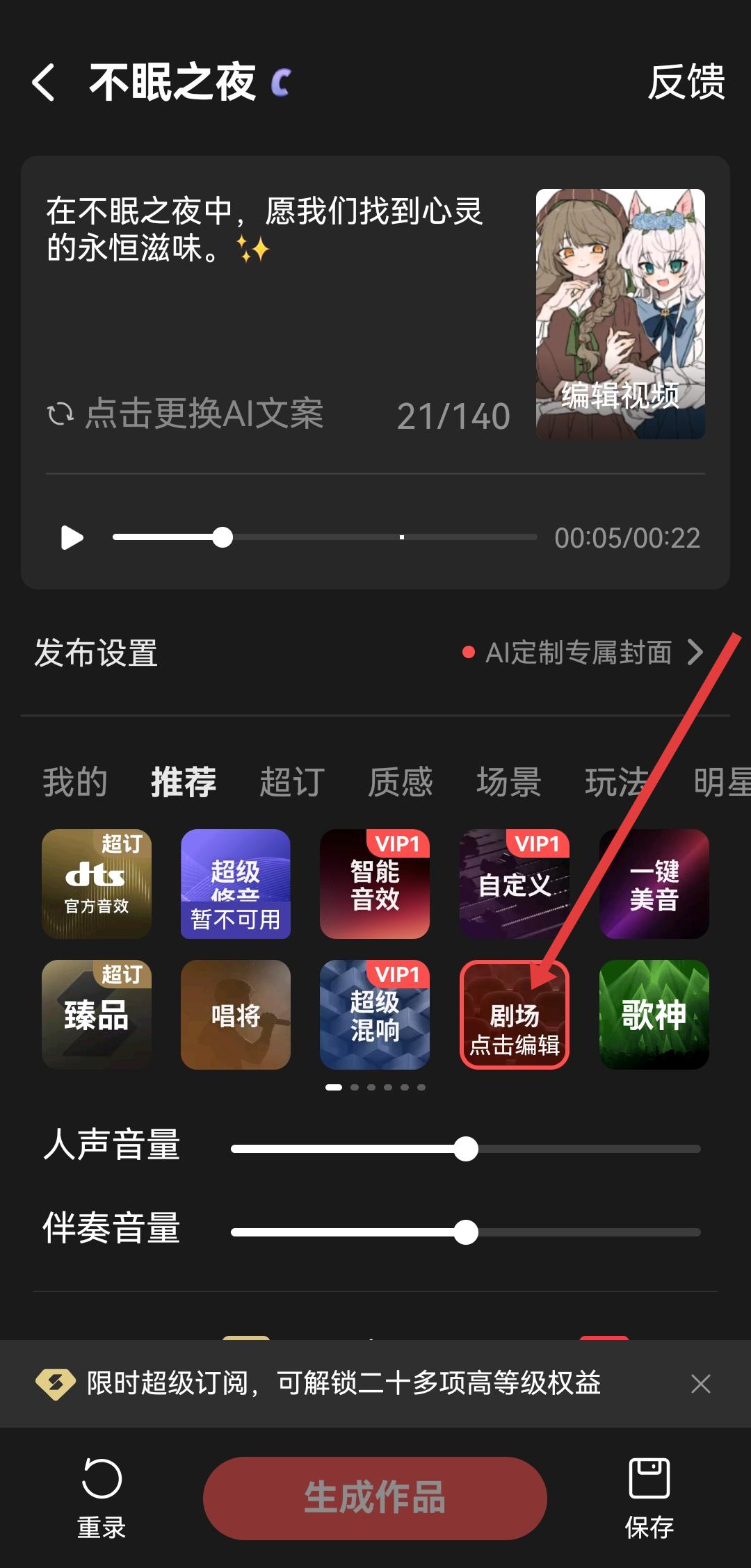This screenshot has width=751, height=1568.
Task: Switch to the 我的 effects tab
Action: 75,782
